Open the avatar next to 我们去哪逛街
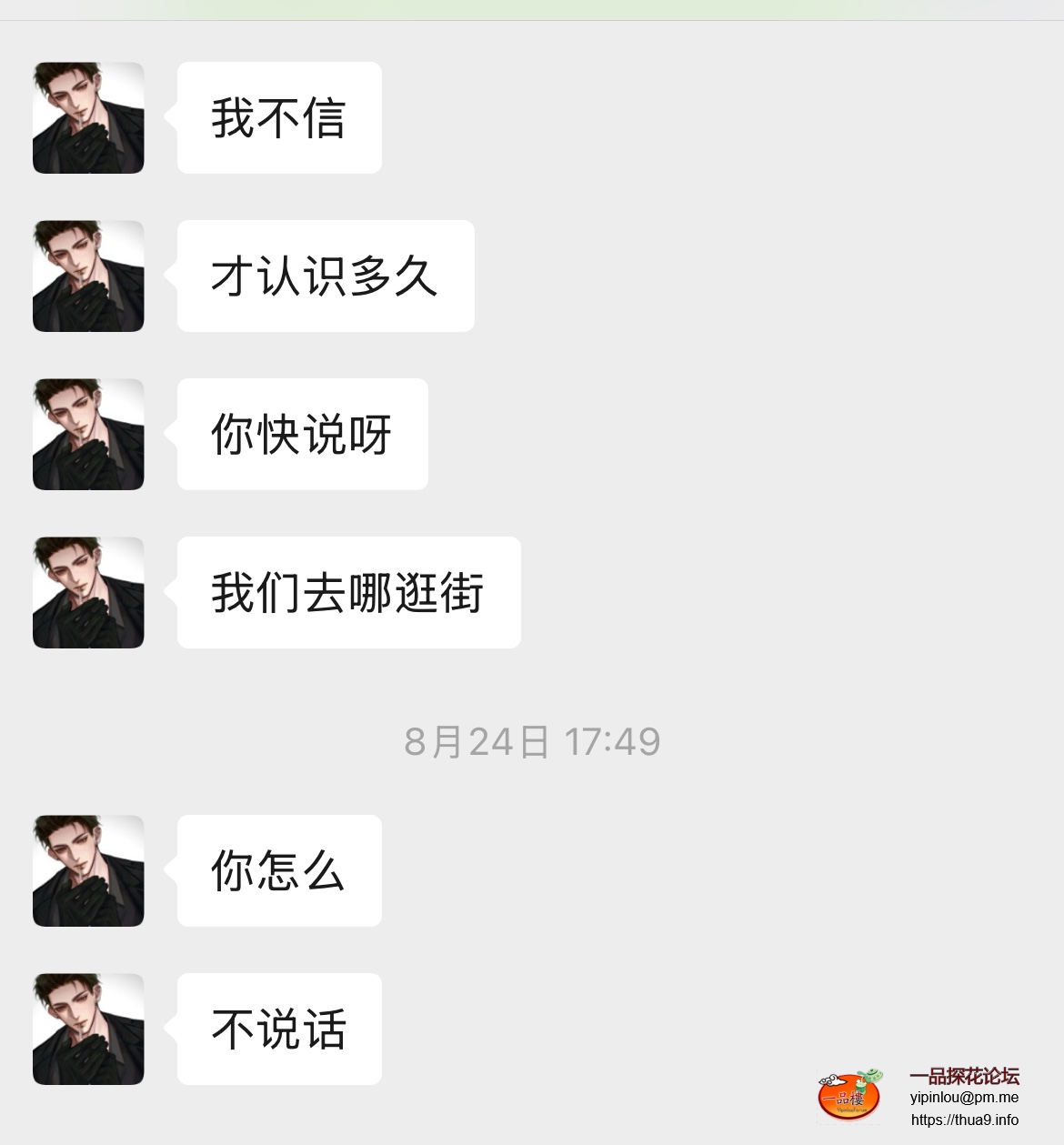This screenshot has width=1064, height=1145. click(88, 593)
